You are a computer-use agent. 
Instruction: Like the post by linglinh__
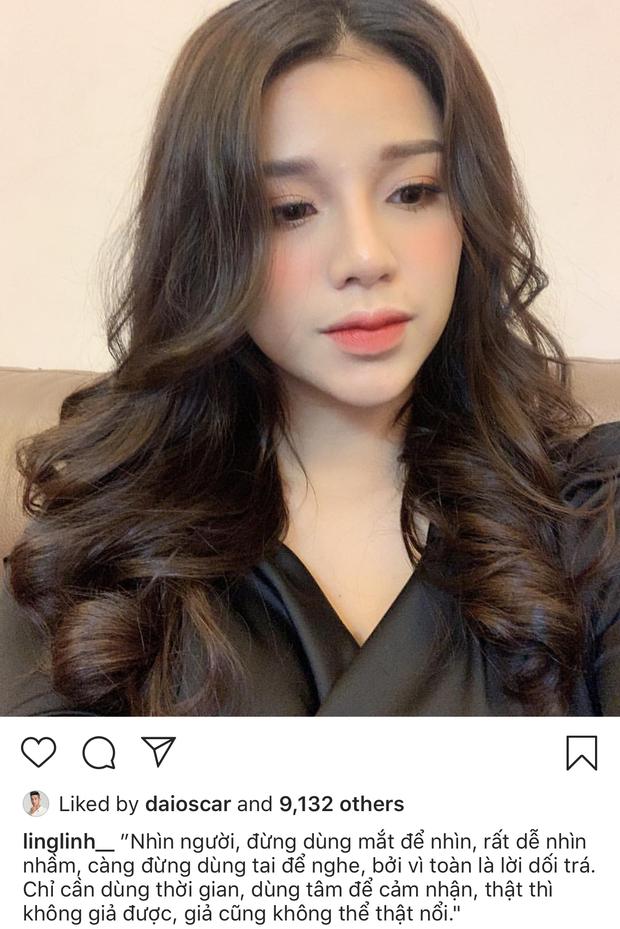(38, 752)
